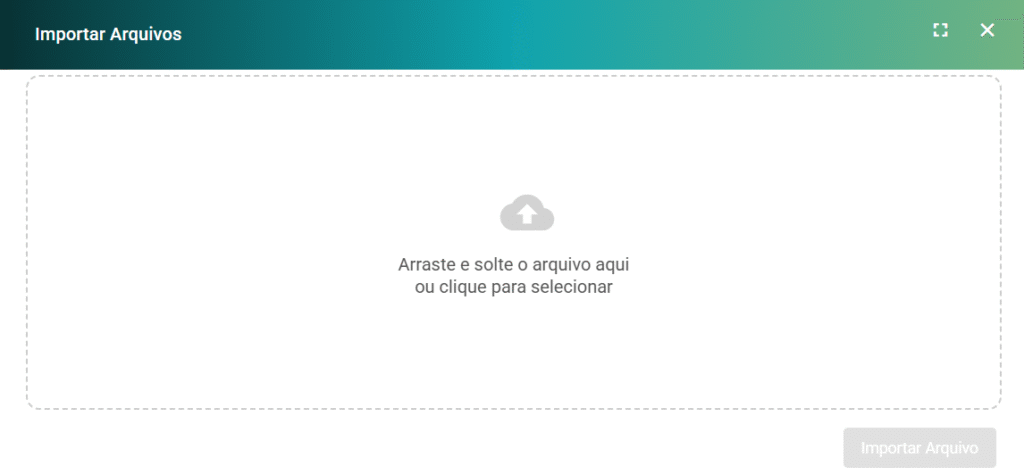
Task: Expand the dialog to fullscreen
Action: click(940, 30)
